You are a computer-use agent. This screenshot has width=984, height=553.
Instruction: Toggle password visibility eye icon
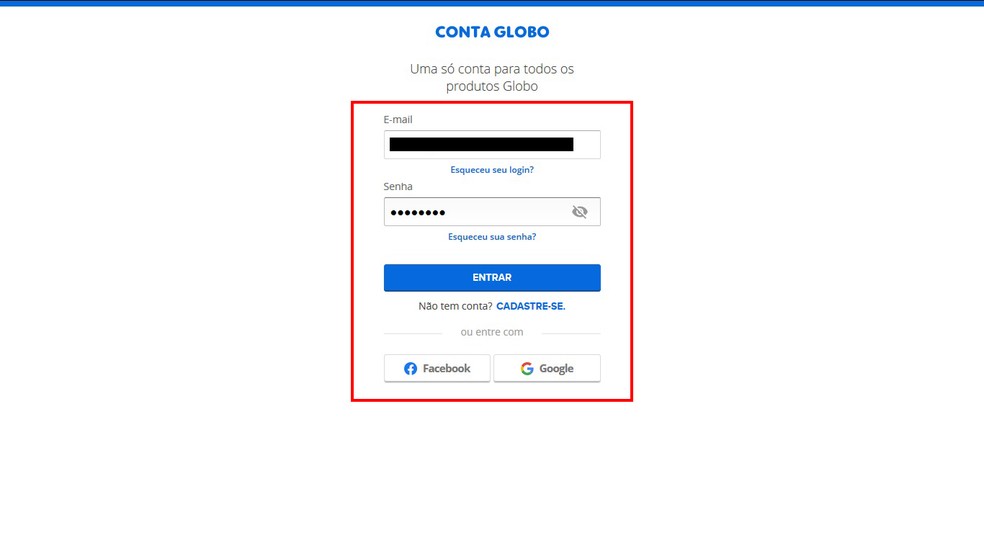(x=579, y=212)
